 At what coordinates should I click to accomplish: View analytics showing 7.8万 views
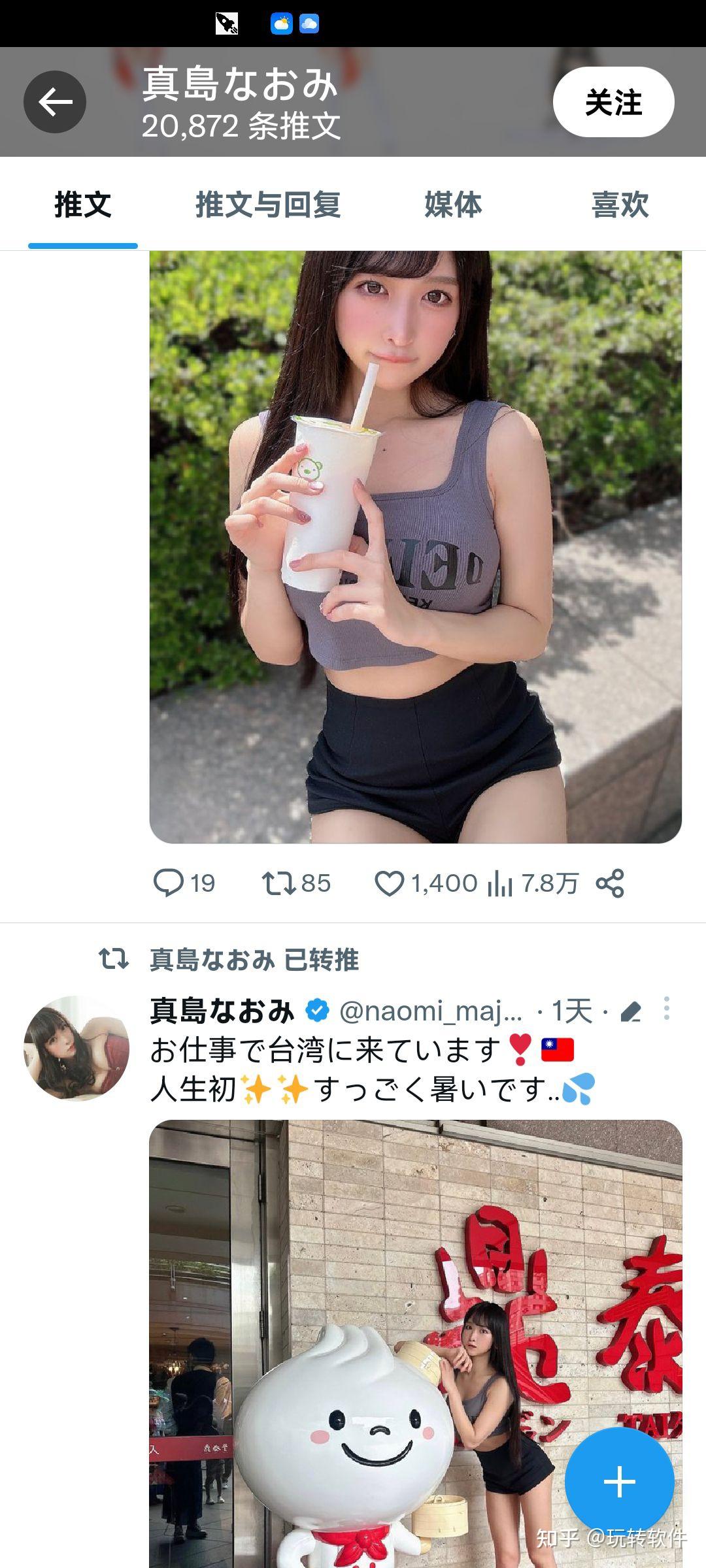point(500,883)
